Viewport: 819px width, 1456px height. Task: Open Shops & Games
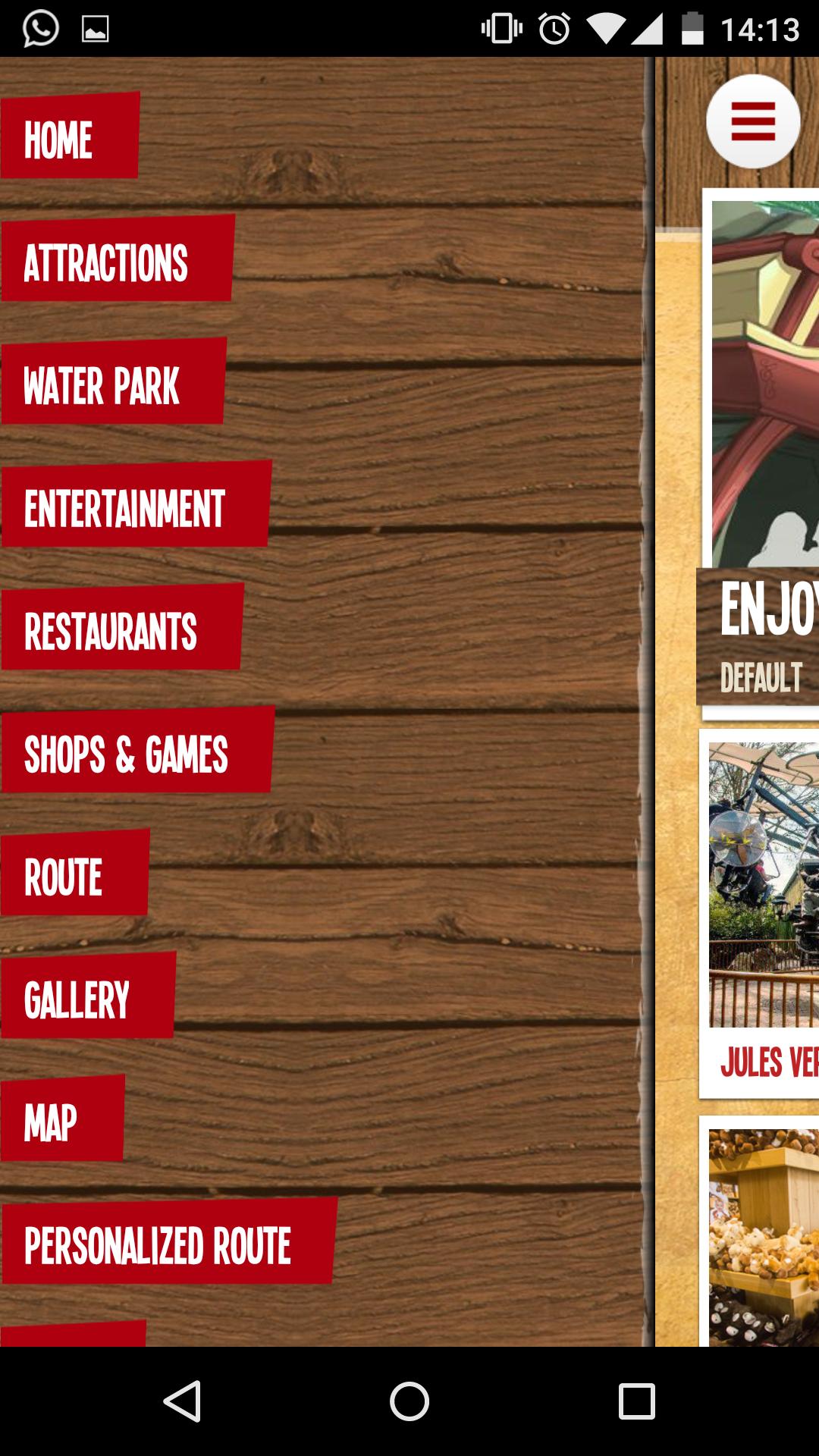tap(136, 751)
